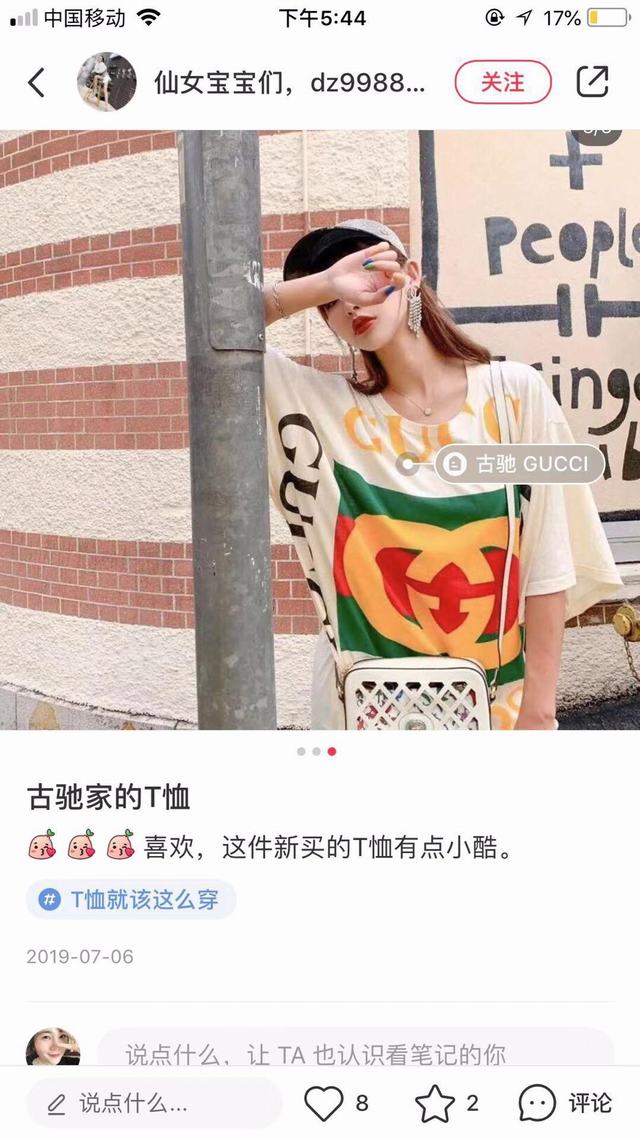Open the 评论 comments section
Viewport: 640px width, 1140px height.
pos(566,1103)
